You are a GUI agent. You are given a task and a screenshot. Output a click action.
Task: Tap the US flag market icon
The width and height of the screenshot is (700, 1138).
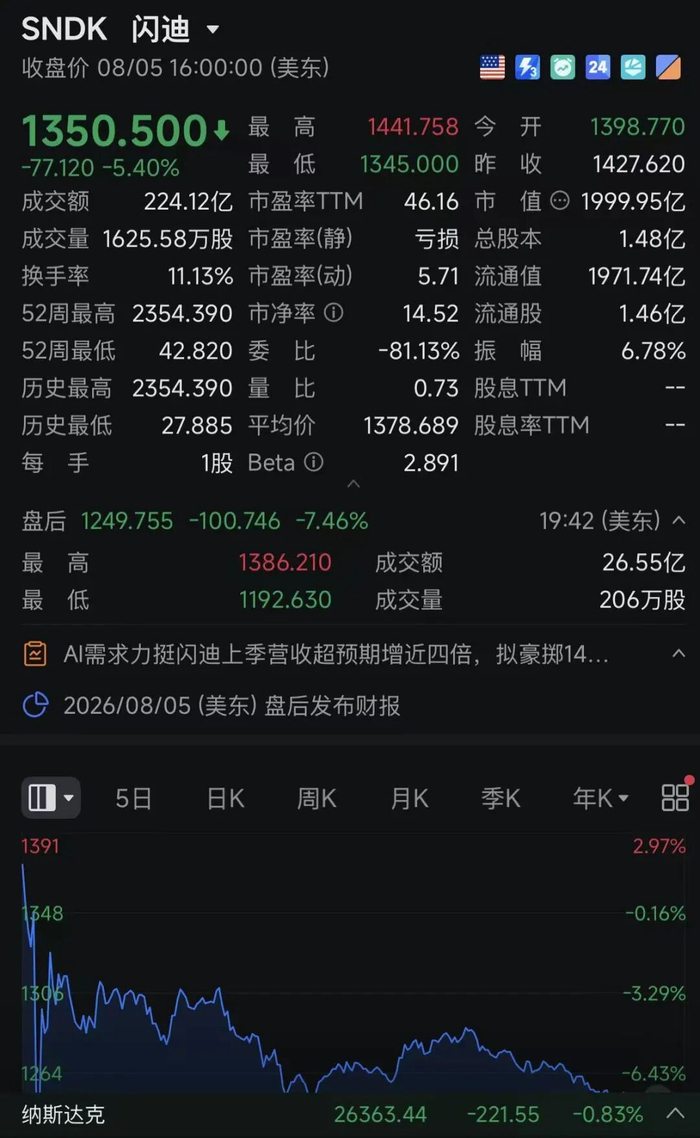492,67
